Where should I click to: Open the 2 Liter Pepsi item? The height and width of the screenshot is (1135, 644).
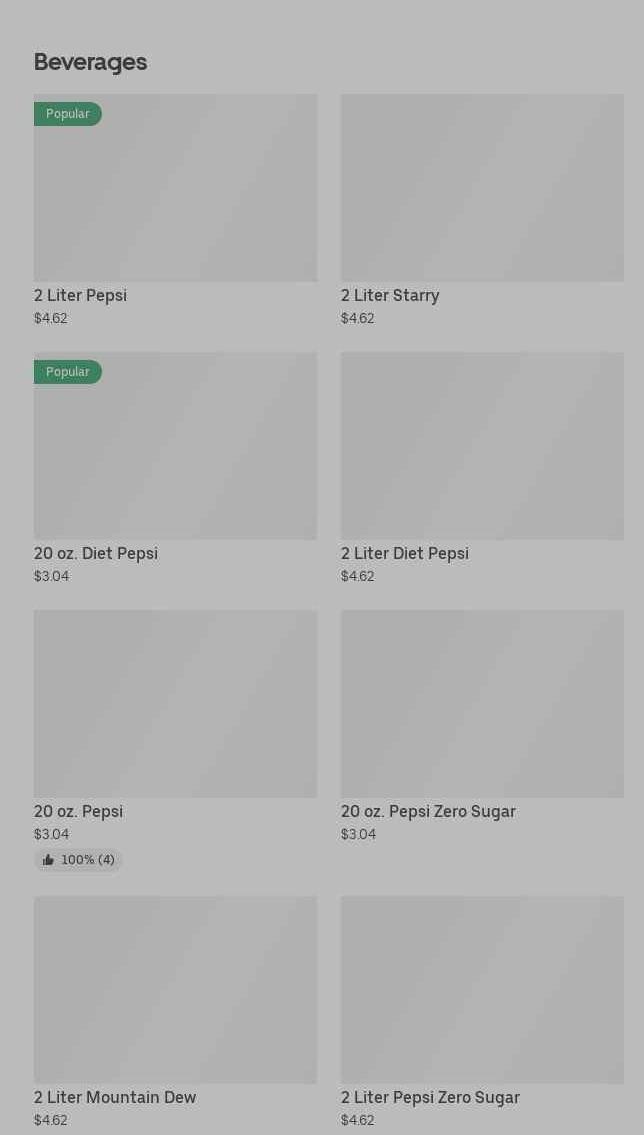[175, 210]
